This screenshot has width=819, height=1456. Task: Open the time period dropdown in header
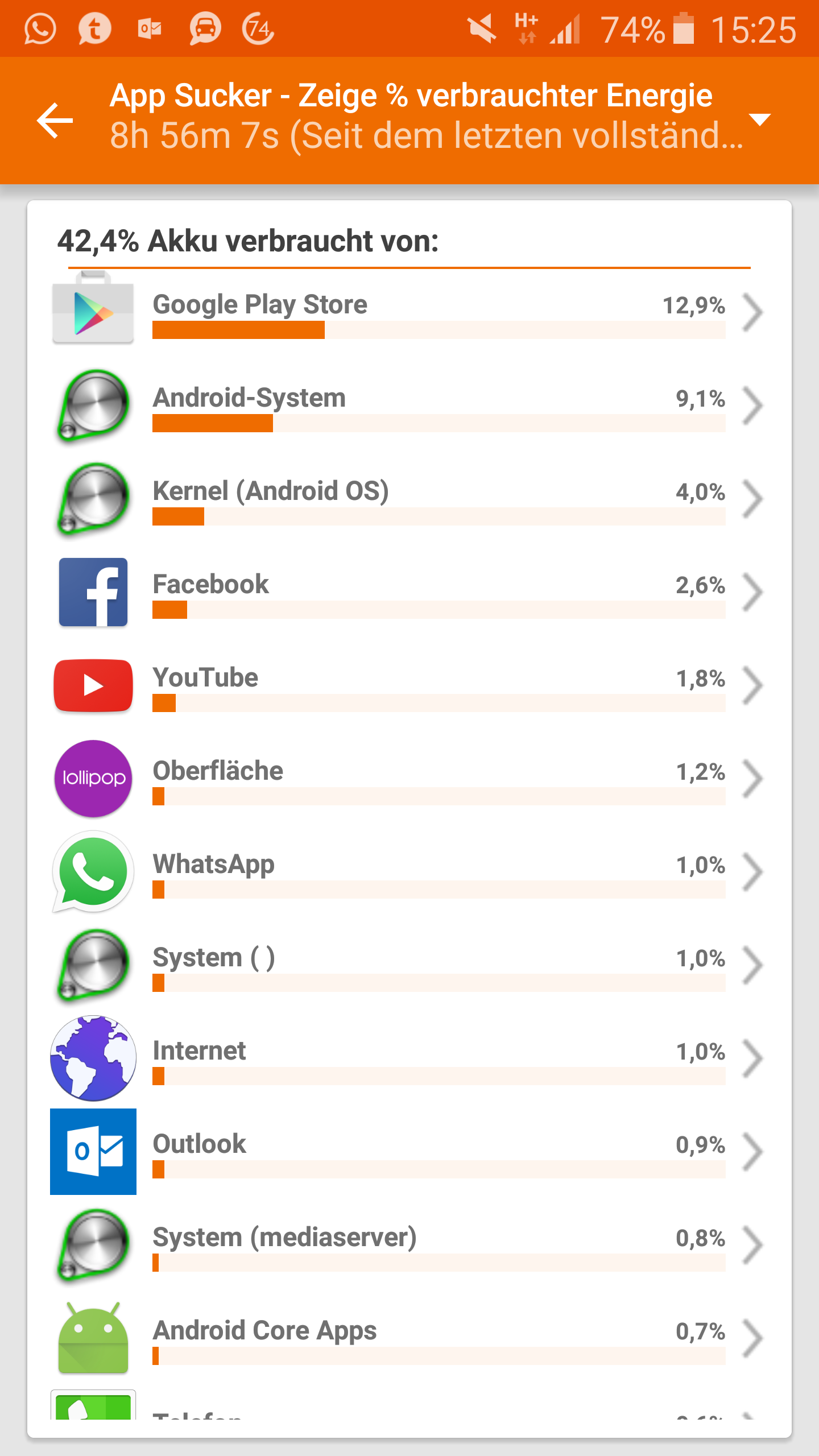coord(760,119)
